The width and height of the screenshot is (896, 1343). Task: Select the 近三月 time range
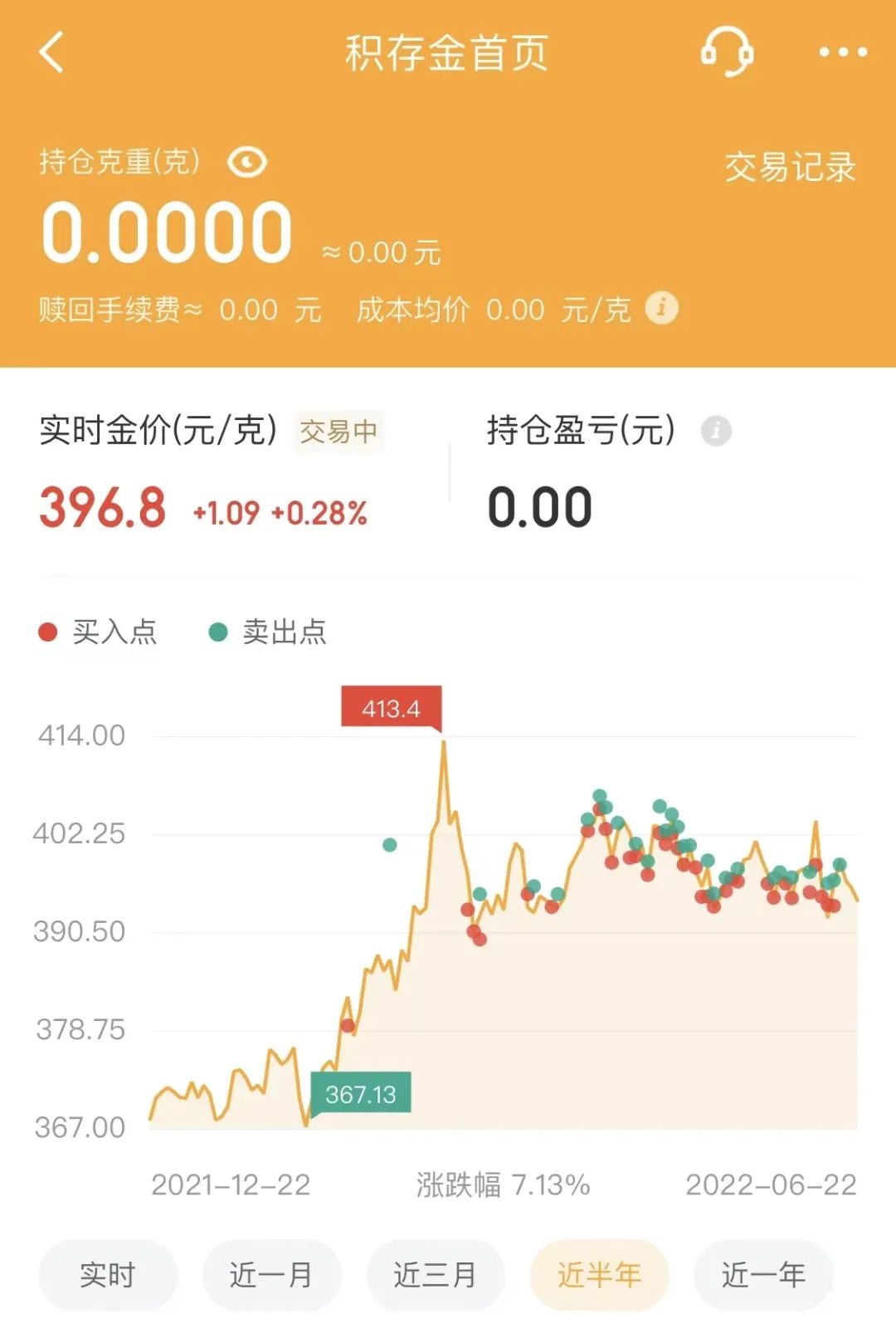click(435, 1276)
